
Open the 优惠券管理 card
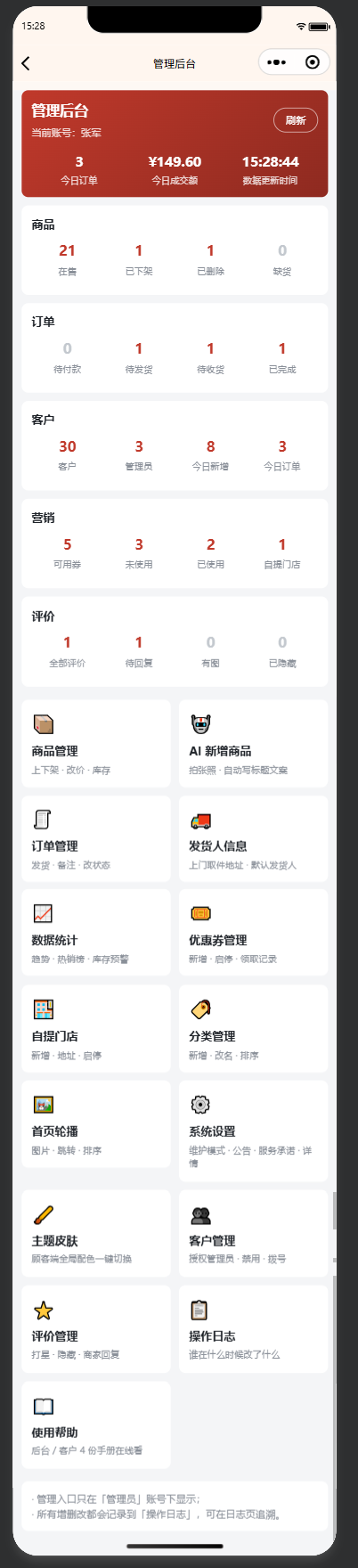pos(254,933)
